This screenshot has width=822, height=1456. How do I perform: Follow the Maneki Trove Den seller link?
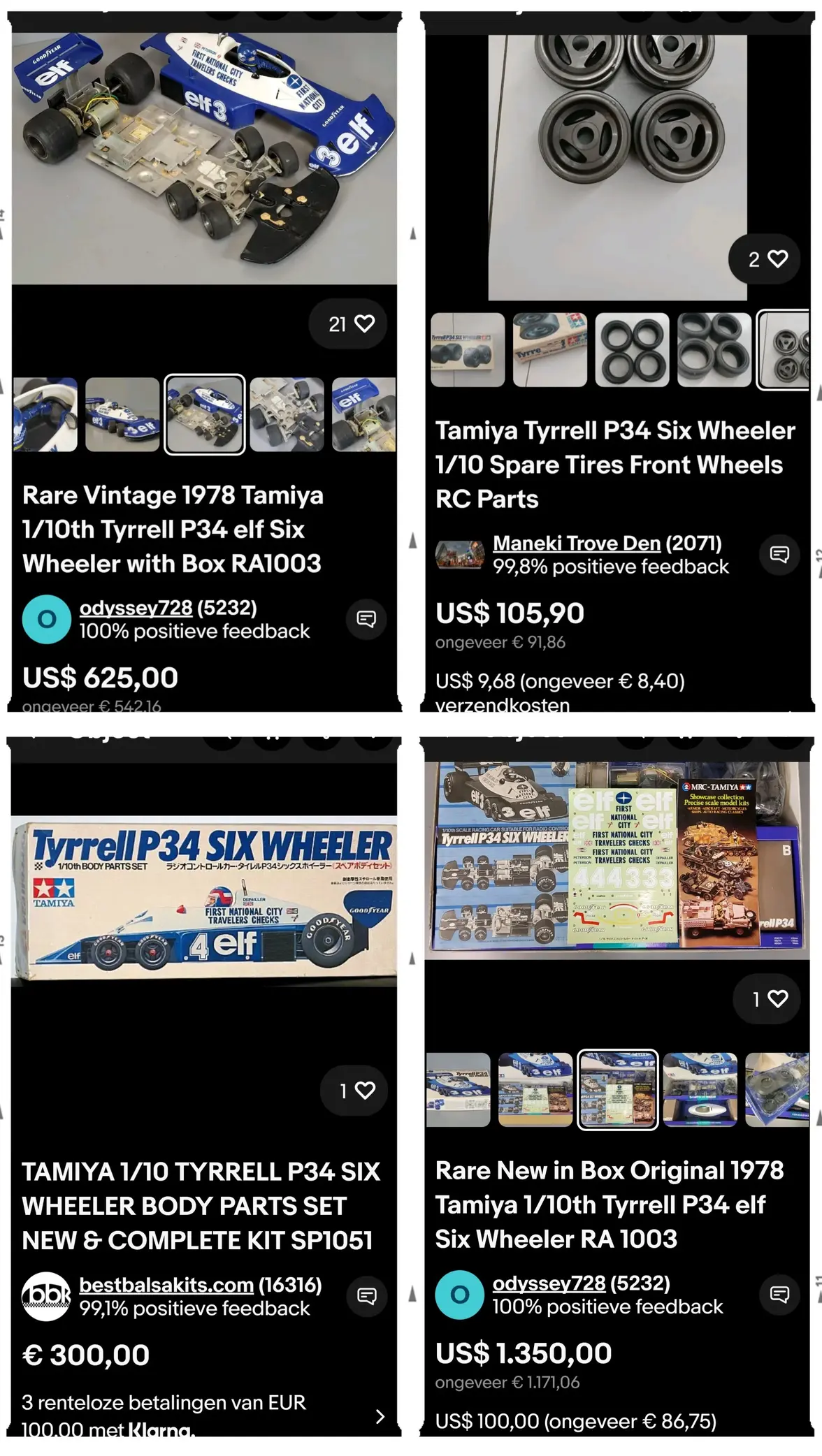pyautogui.click(x=577, y=543)
